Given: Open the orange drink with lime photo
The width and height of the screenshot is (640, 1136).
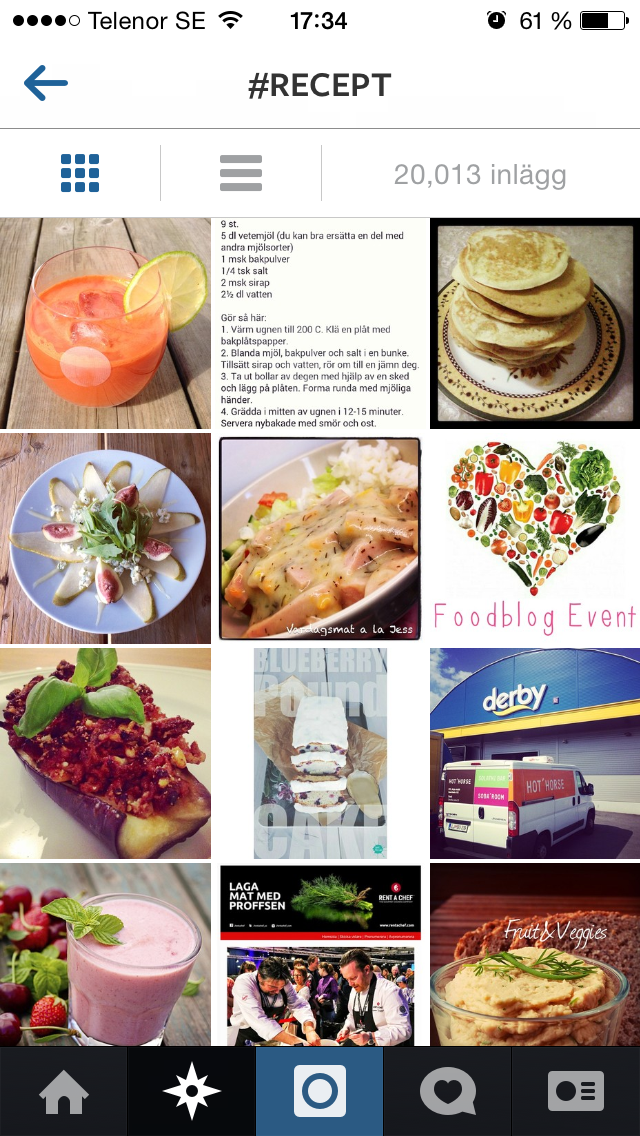Looking at the screenshot, I should pos(105,323).
